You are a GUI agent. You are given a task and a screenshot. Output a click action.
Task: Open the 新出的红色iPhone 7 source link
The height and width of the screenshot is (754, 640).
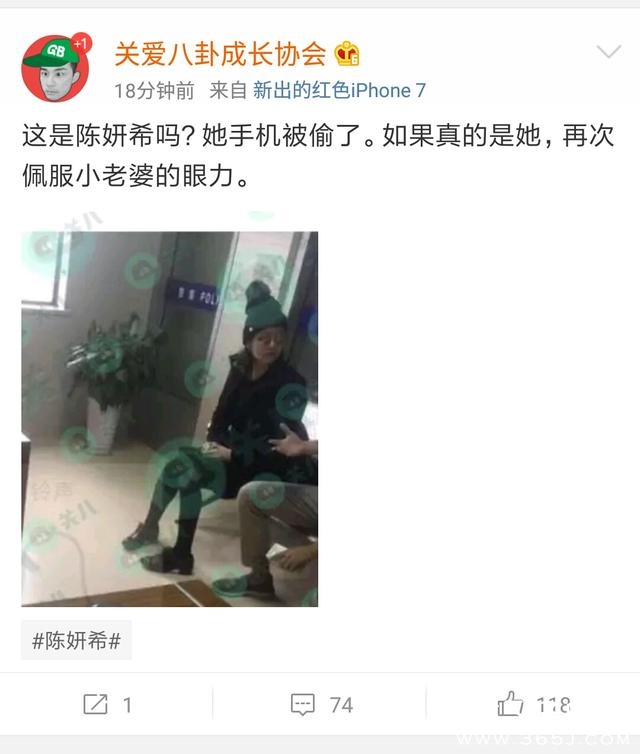click(339, 90)
